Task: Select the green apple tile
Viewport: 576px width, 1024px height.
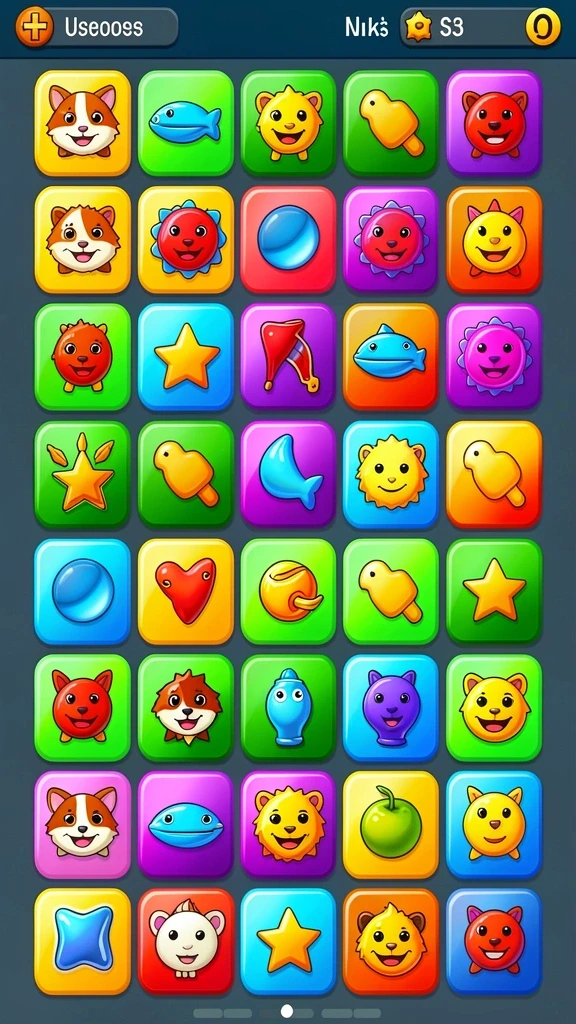Action: click(x=391, y=825)
